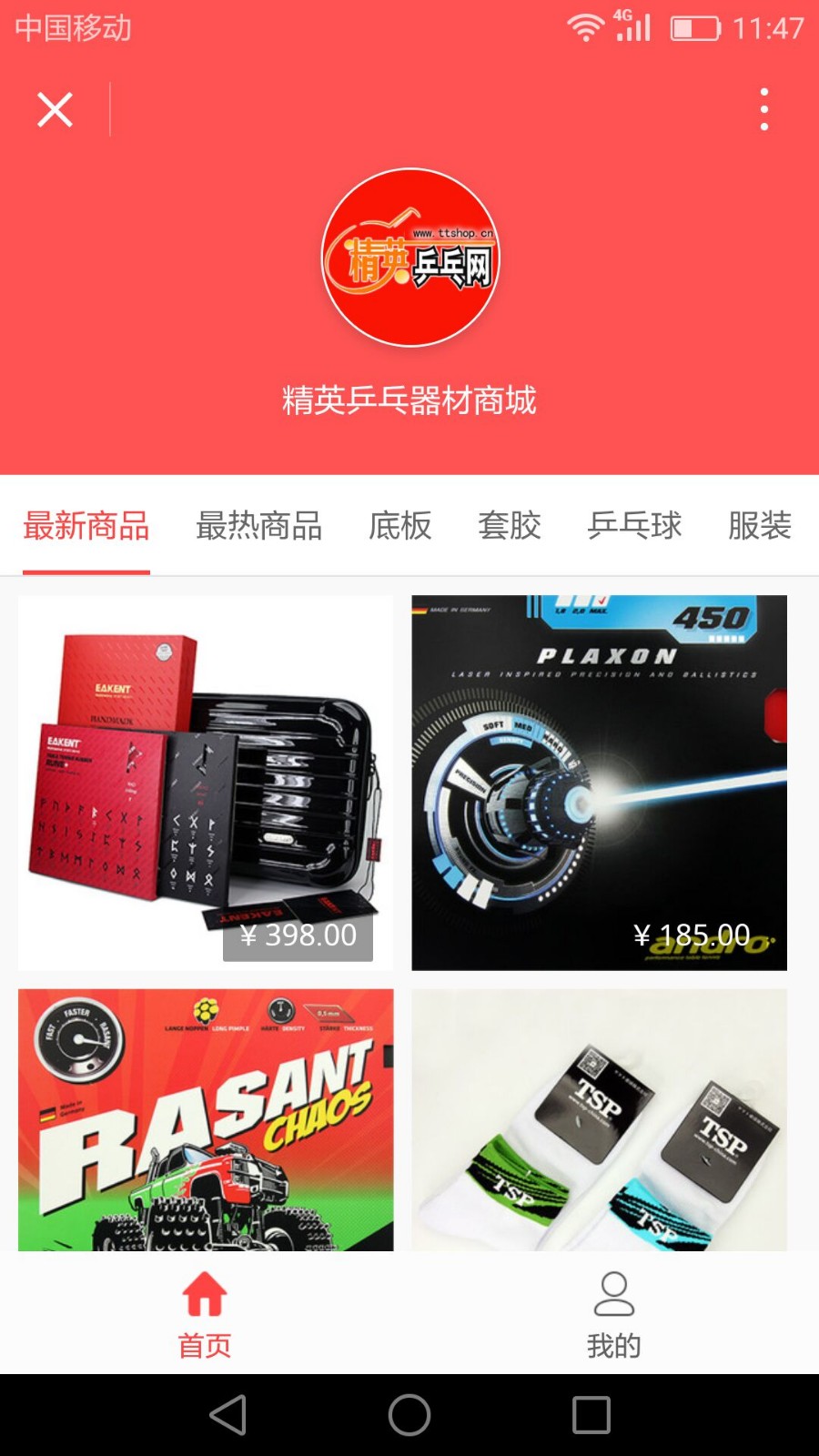Close this page with the X icon
Viewport: 819px width, 1456px height.
click(55, 110)
